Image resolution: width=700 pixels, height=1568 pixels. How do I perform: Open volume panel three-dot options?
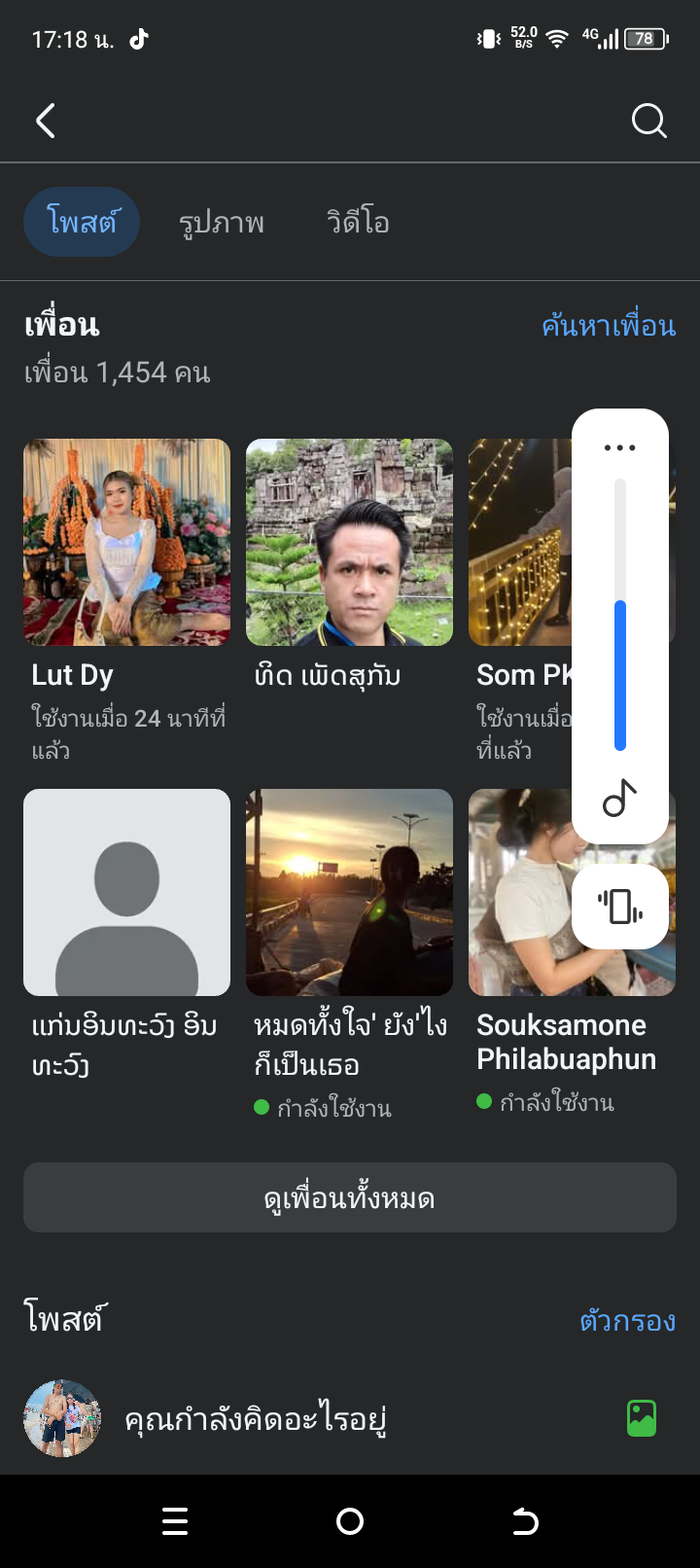pyautogui.click(x=619, y=448)
